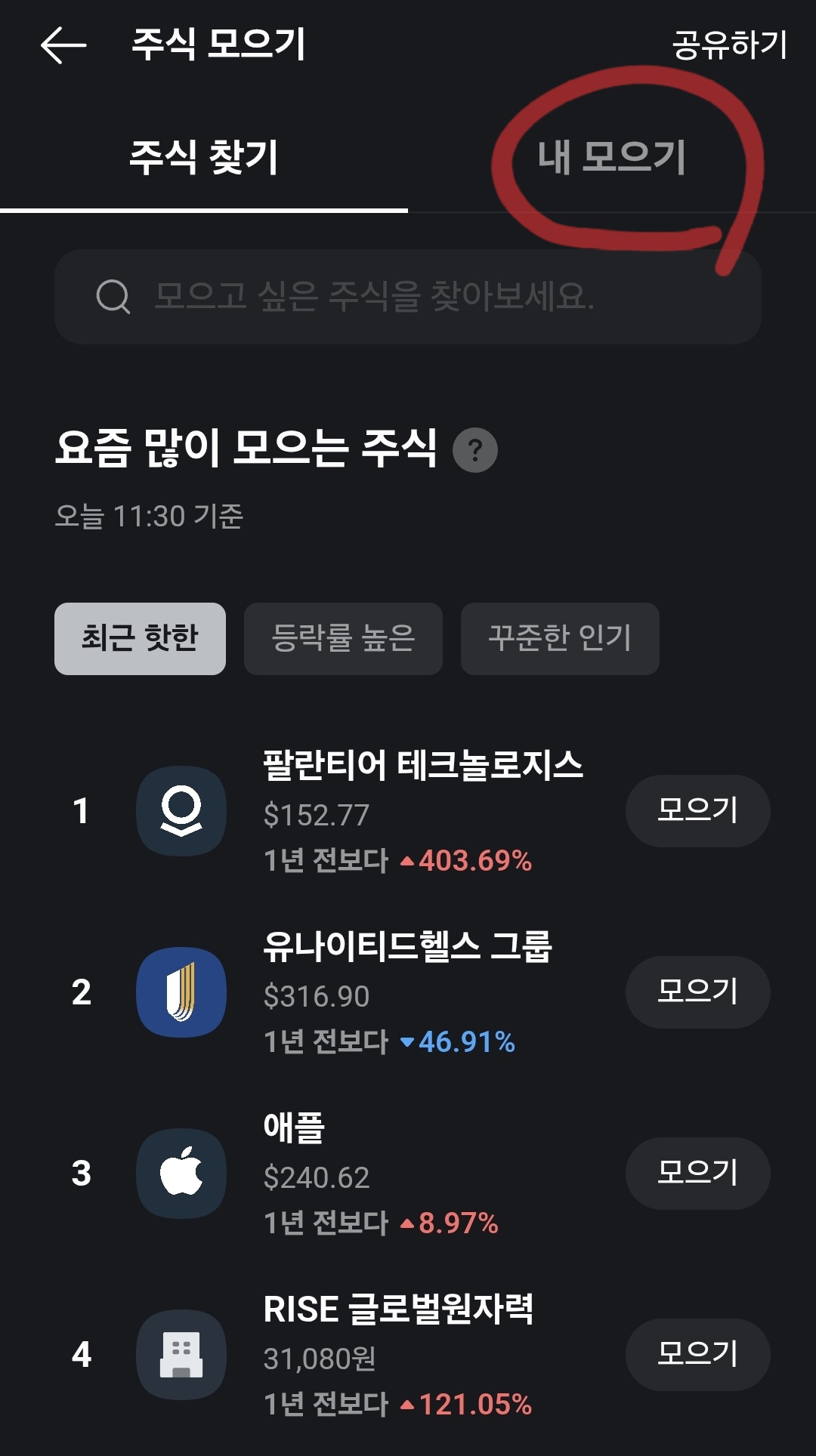
Task: Click the back arrow to leave 주식 모으기
Action: click(x=62, y=47)
